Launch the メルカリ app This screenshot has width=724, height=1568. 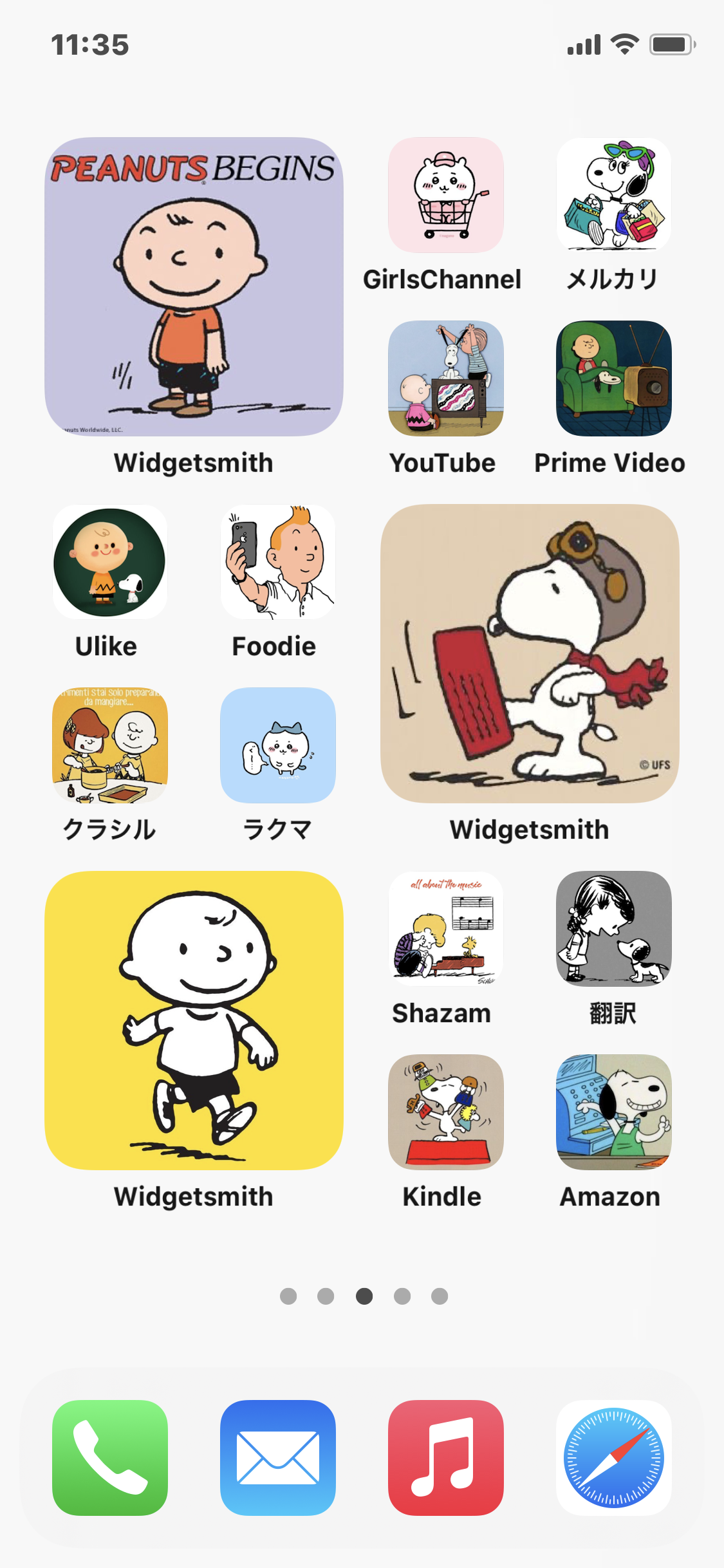(613, 195)
